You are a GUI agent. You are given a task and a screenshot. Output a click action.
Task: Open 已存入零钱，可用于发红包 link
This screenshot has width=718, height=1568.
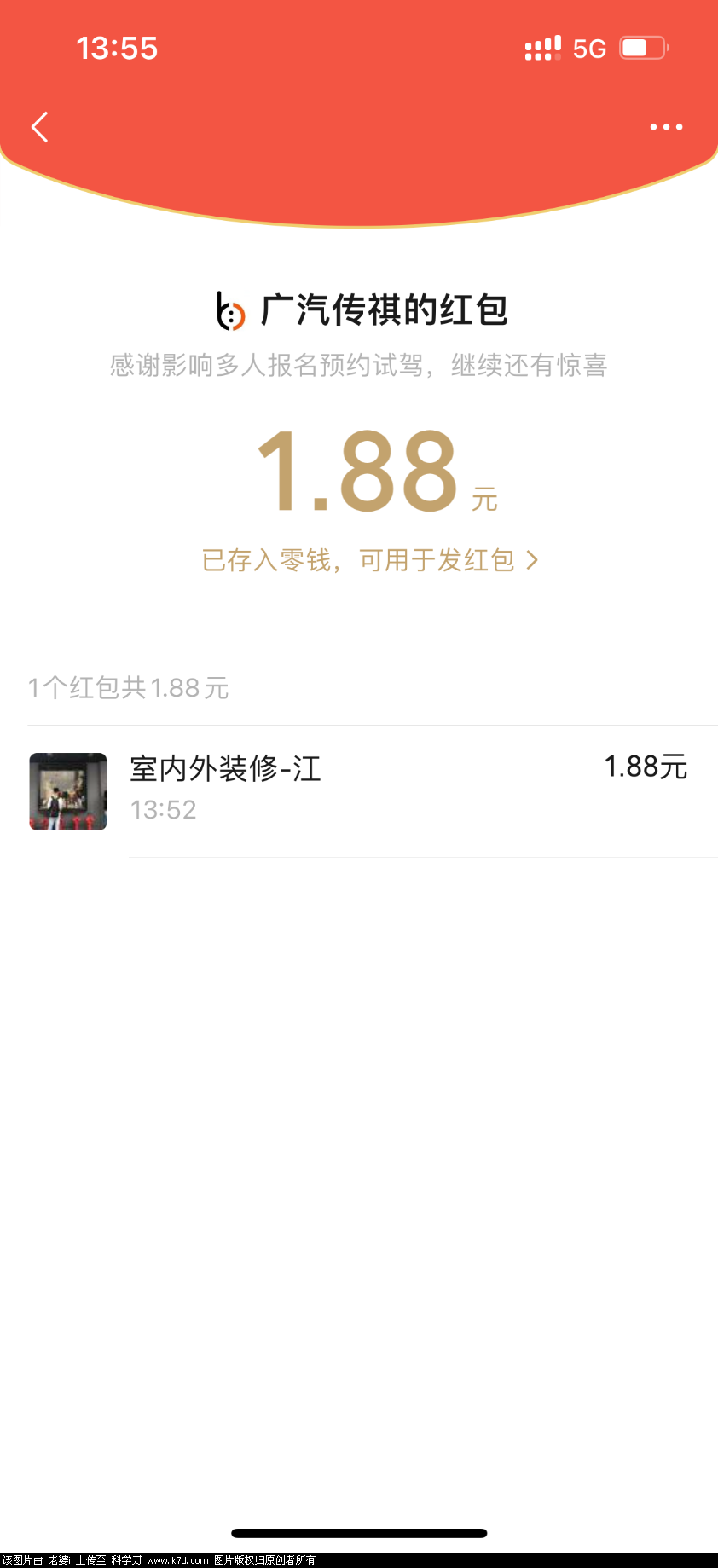click(369, 560)
